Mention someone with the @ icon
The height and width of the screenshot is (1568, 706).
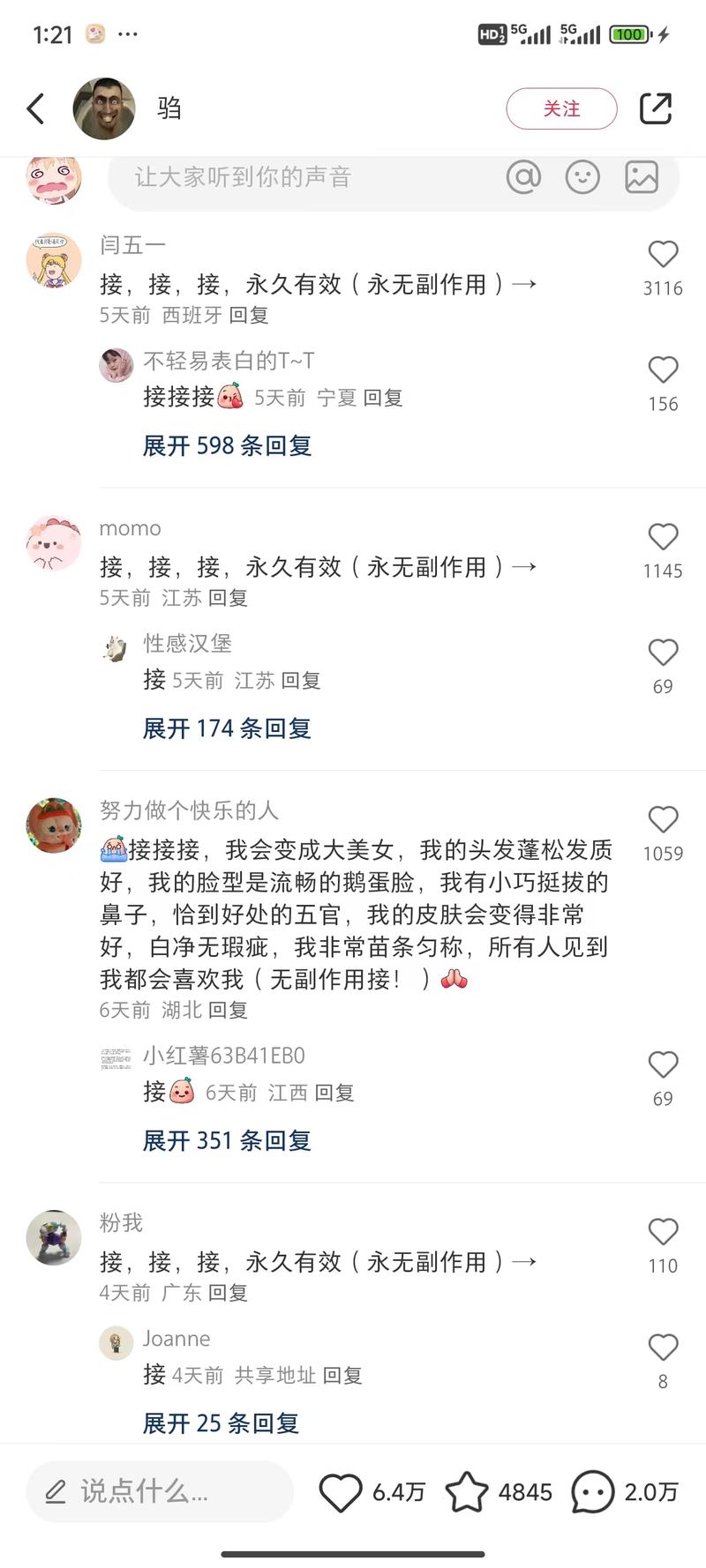click(523, 177)
